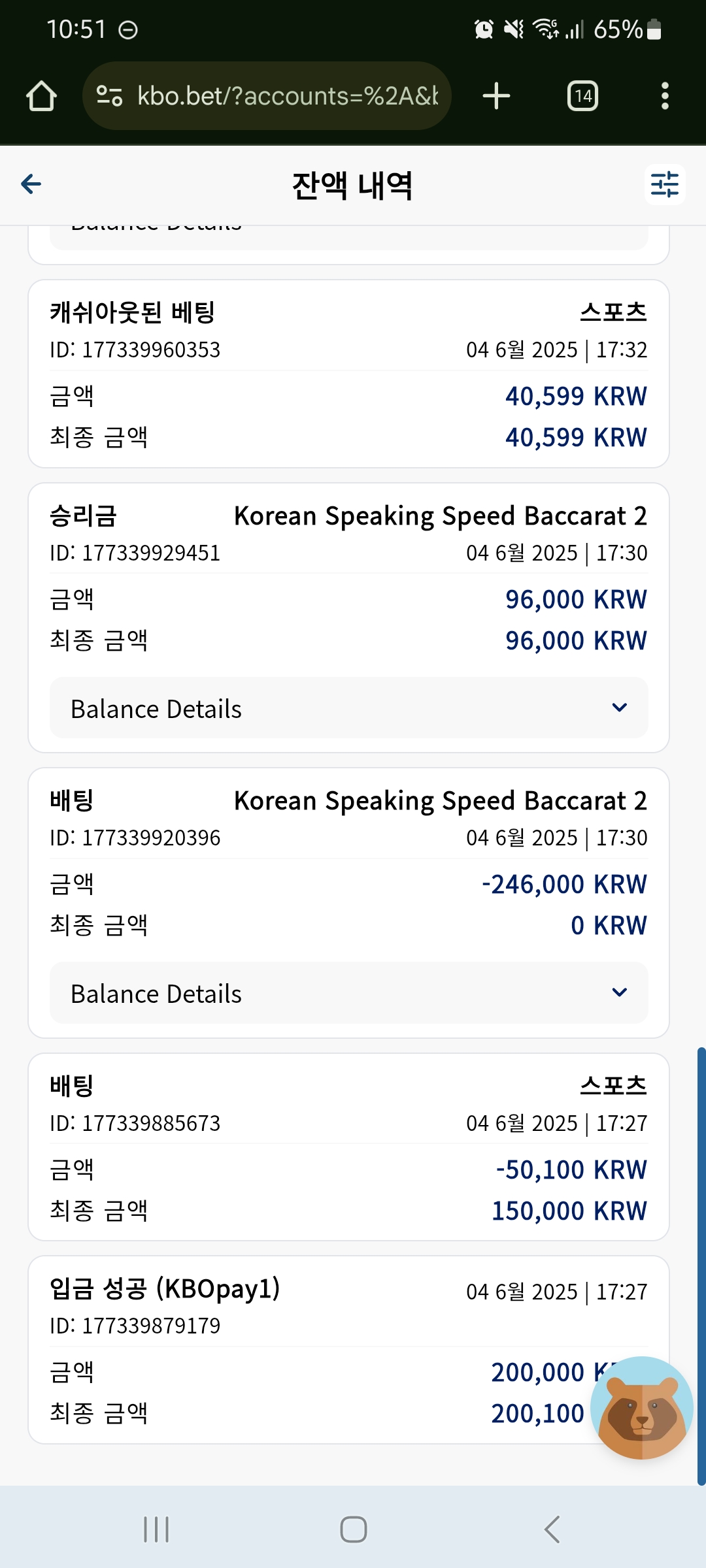This screenshot has height=1568, width=706.
Task: Expand Balance Details under the -246,000 KRW bet
Action: [349, 993]
